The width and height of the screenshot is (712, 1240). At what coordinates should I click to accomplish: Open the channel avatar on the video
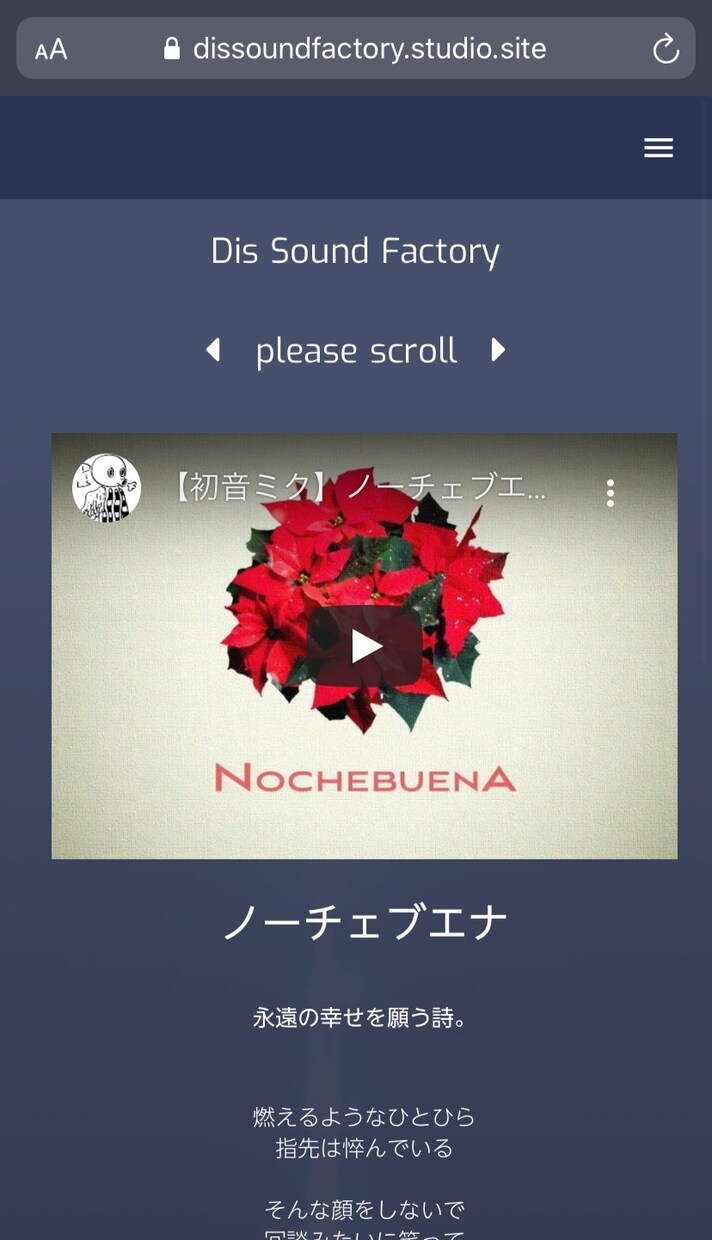106,488
